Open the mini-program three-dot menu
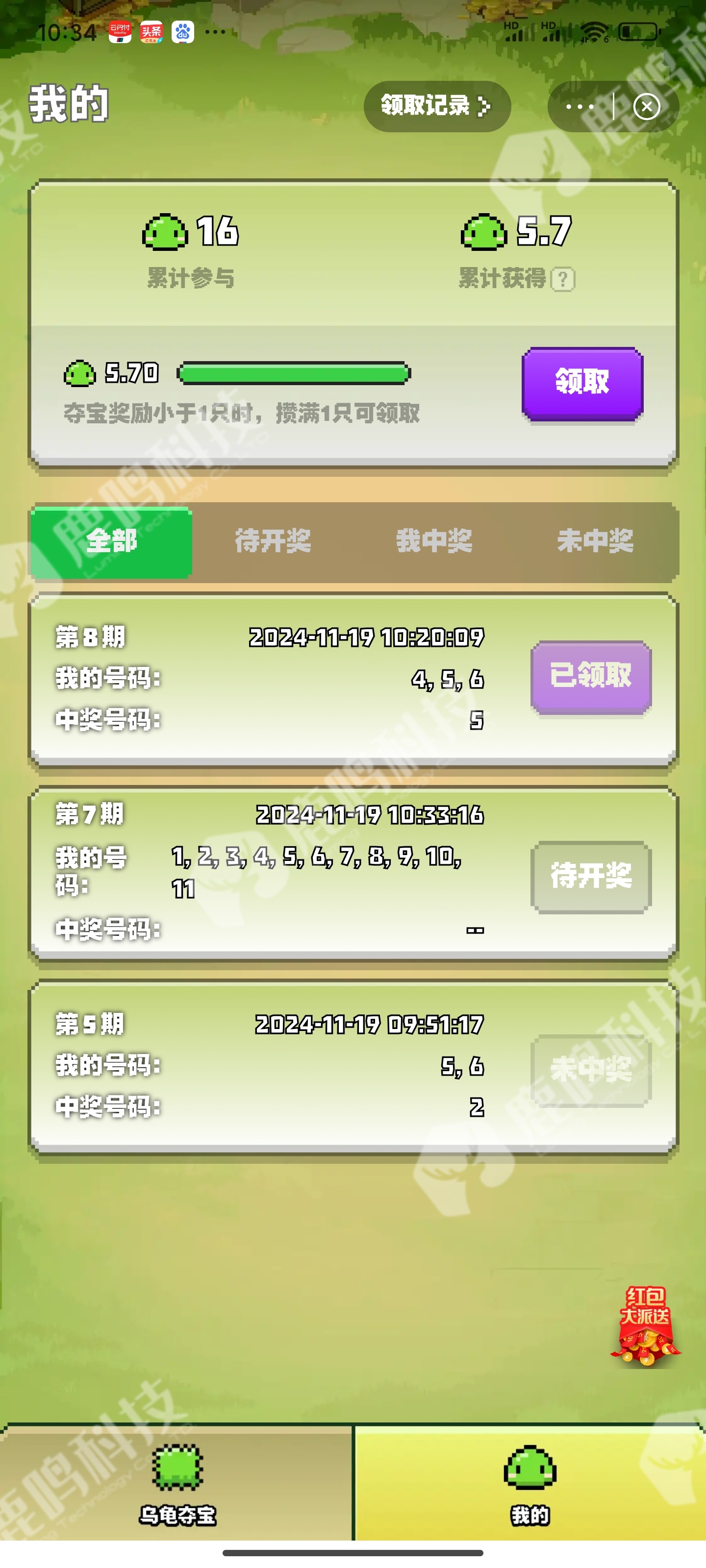706x1568 pixels. (580, 106)
